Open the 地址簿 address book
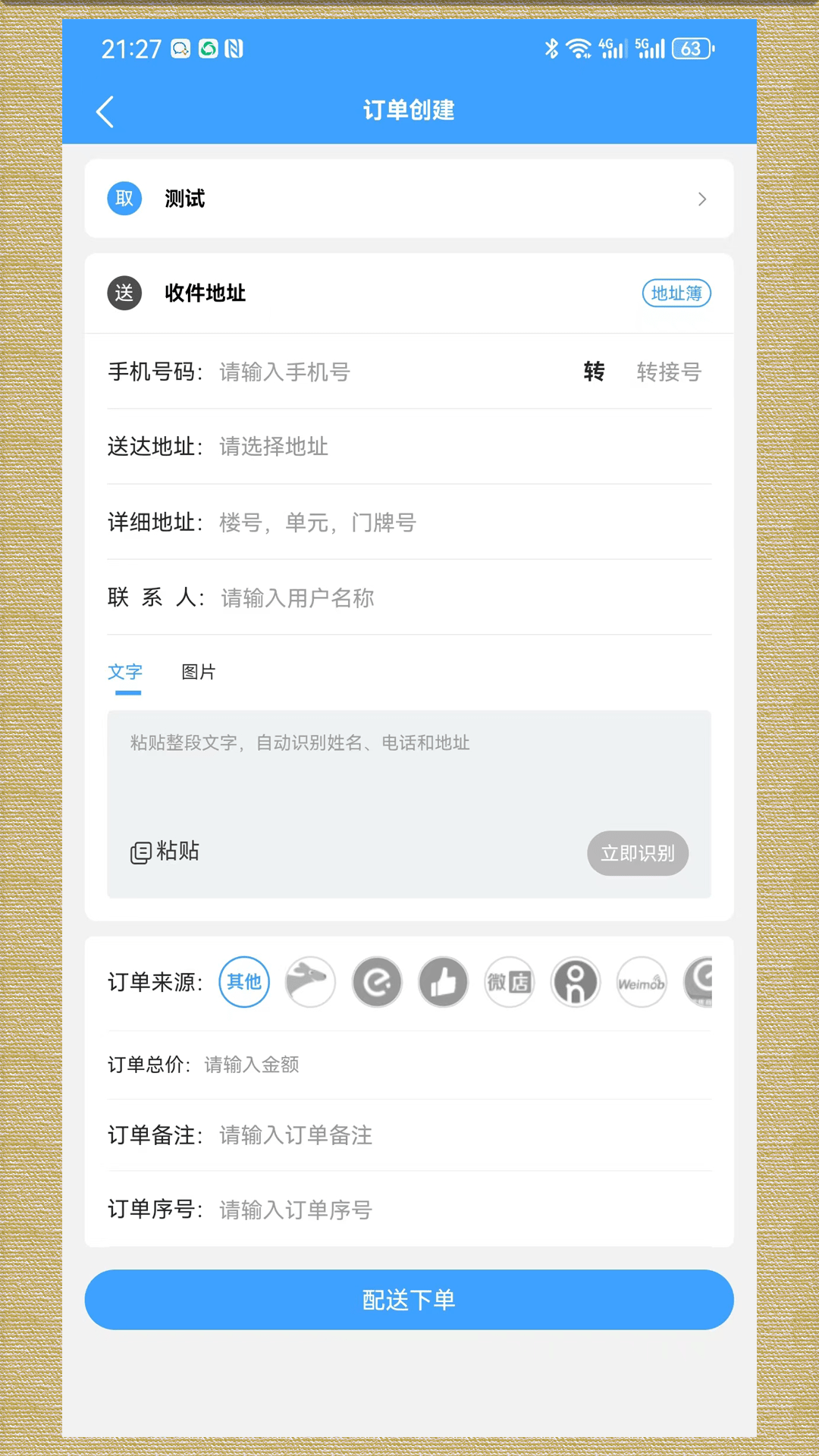Screen dimensions: 819x1456 point(676,293)
